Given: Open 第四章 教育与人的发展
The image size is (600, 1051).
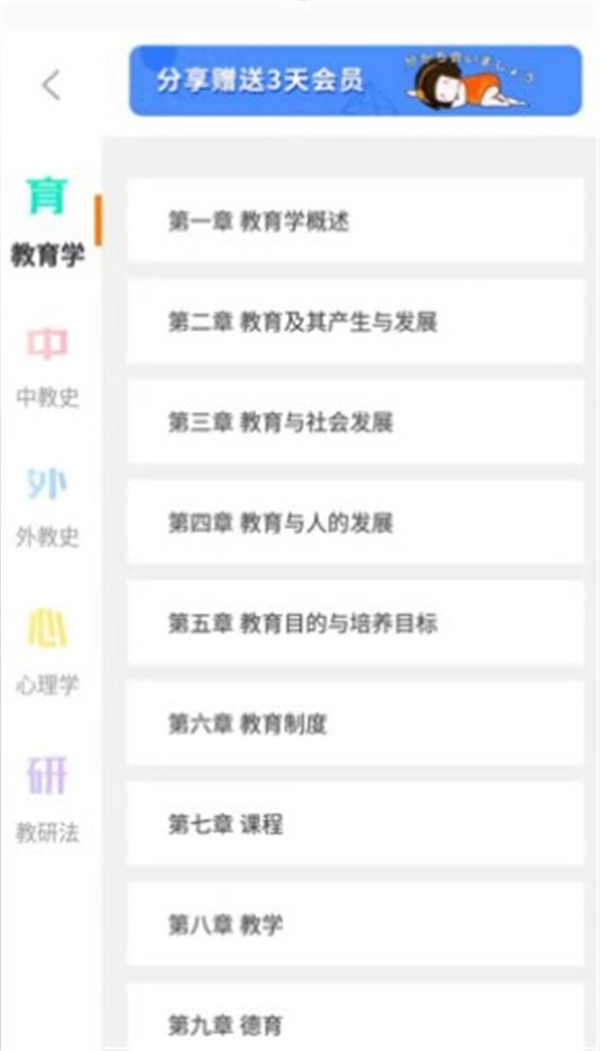Looking at the screenshot, I should click(x=355, y=523).
